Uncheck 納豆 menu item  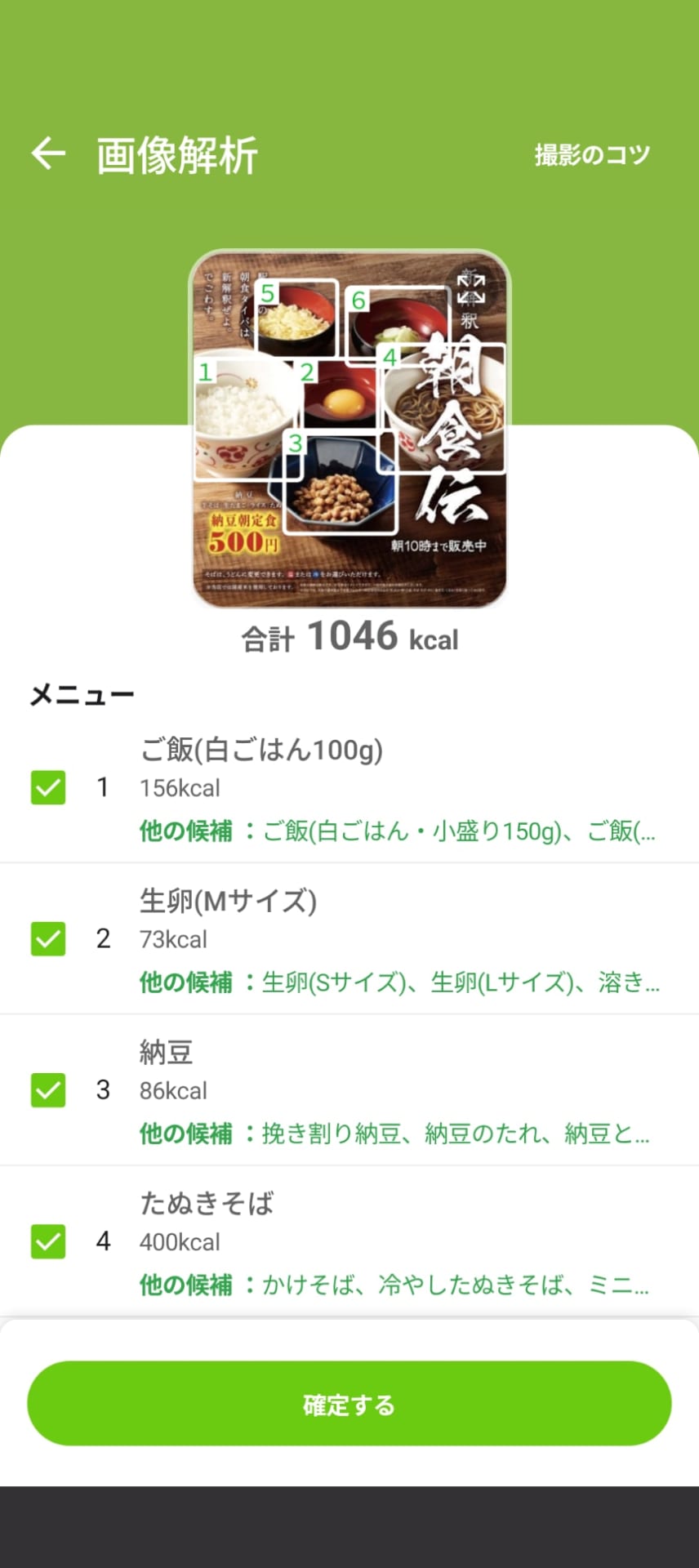tap(48, 1090)
